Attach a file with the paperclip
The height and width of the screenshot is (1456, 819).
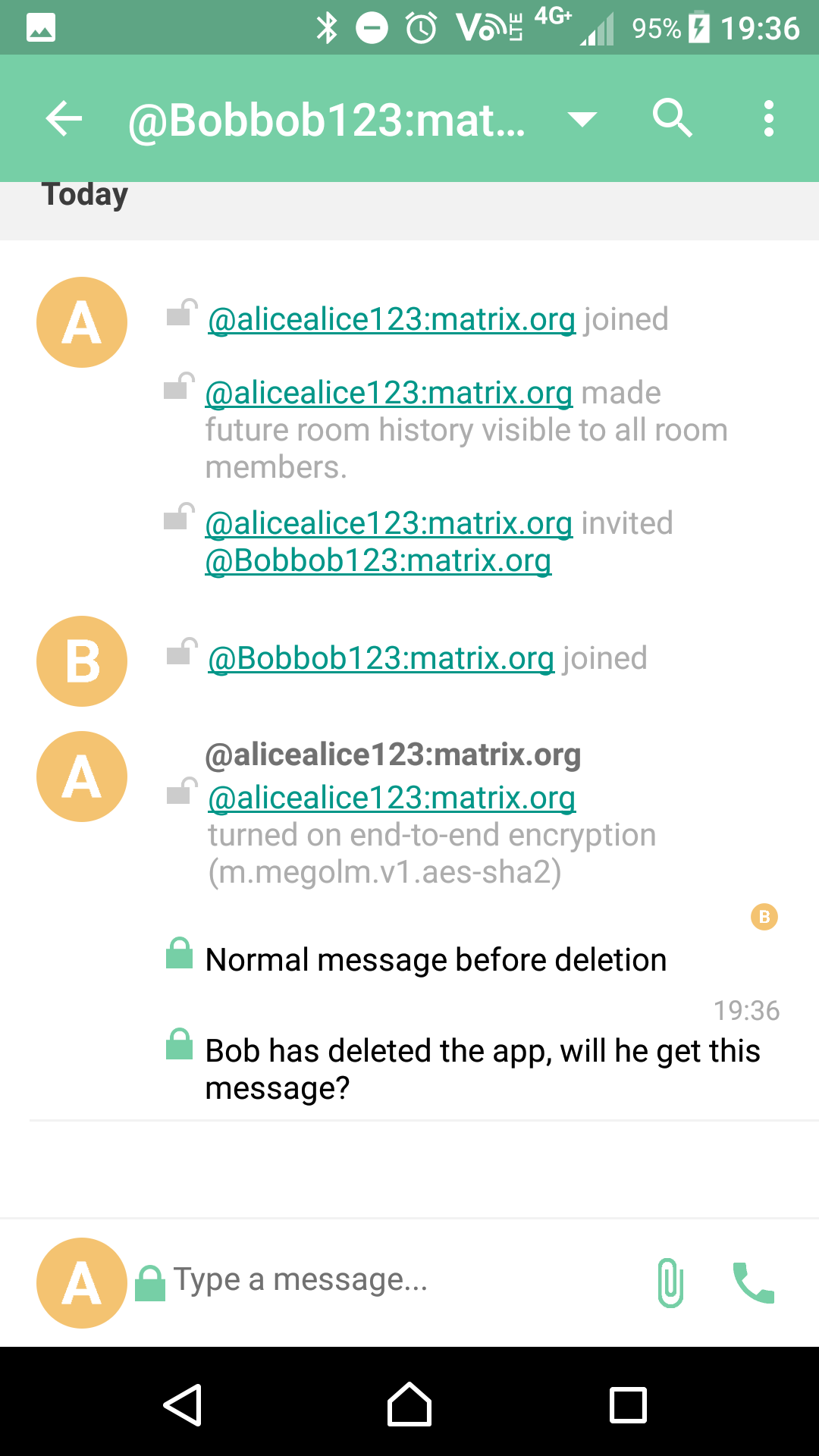670,1282
